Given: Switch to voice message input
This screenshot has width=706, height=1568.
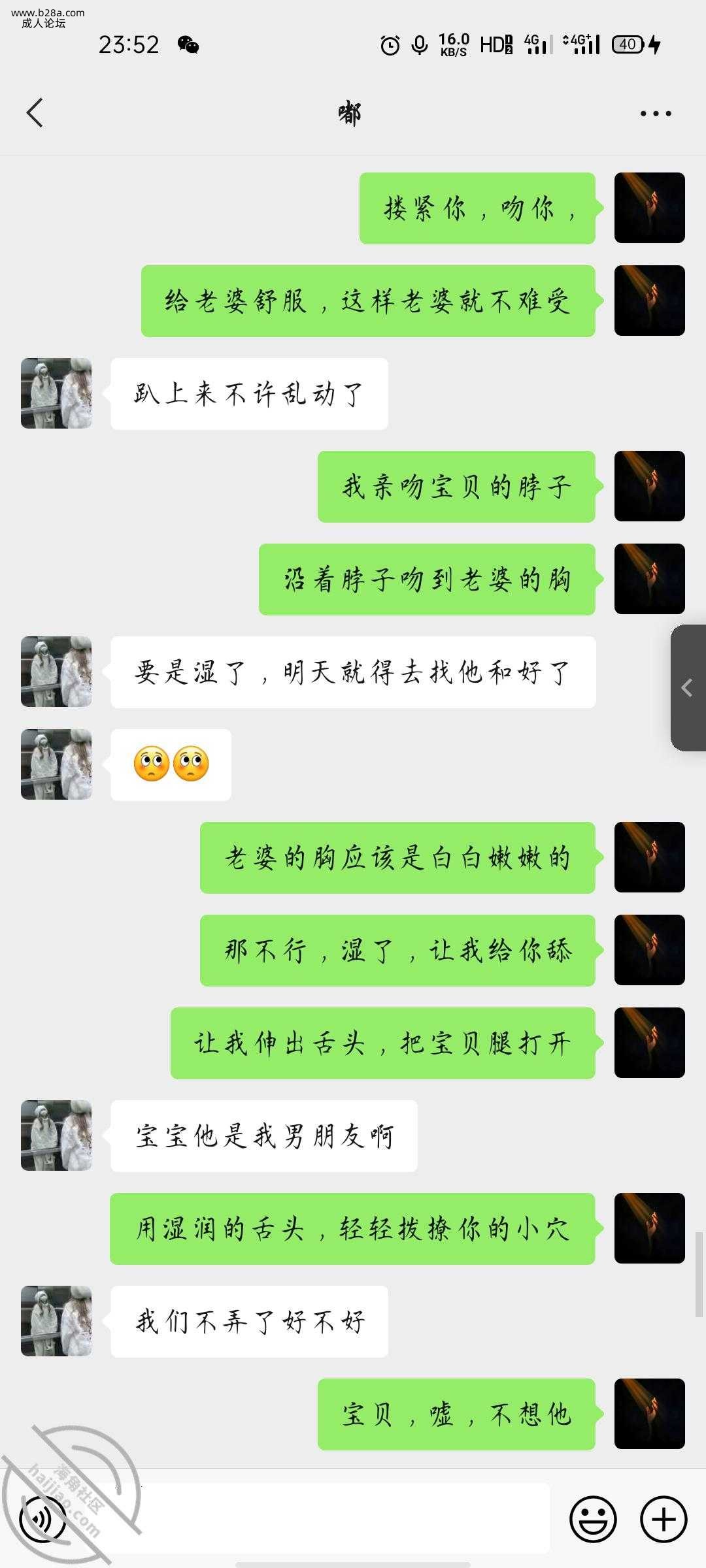Looking at the screenshot, I should [43, 1520].
